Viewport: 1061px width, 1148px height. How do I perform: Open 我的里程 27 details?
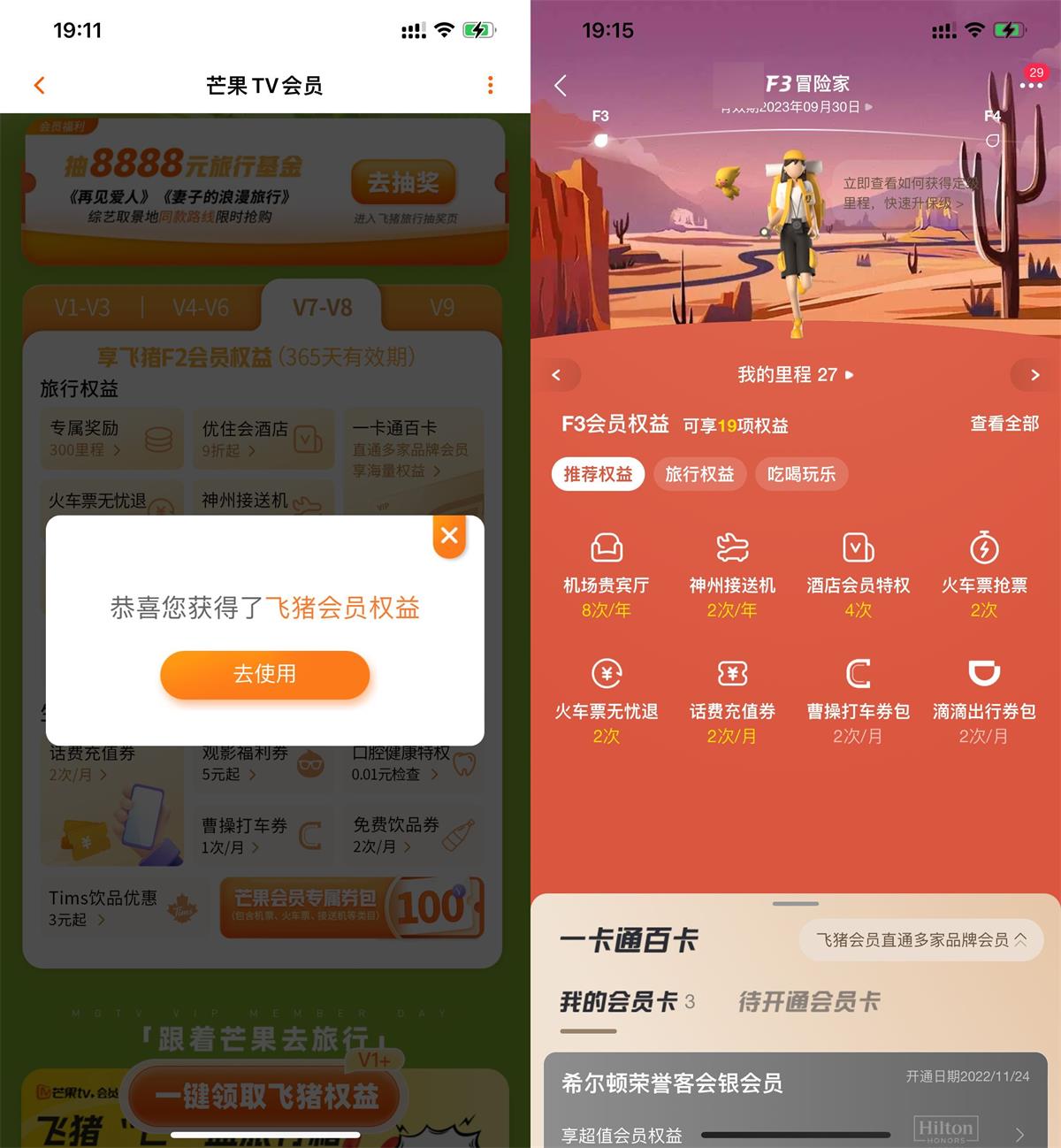click(x=795, y=375)
